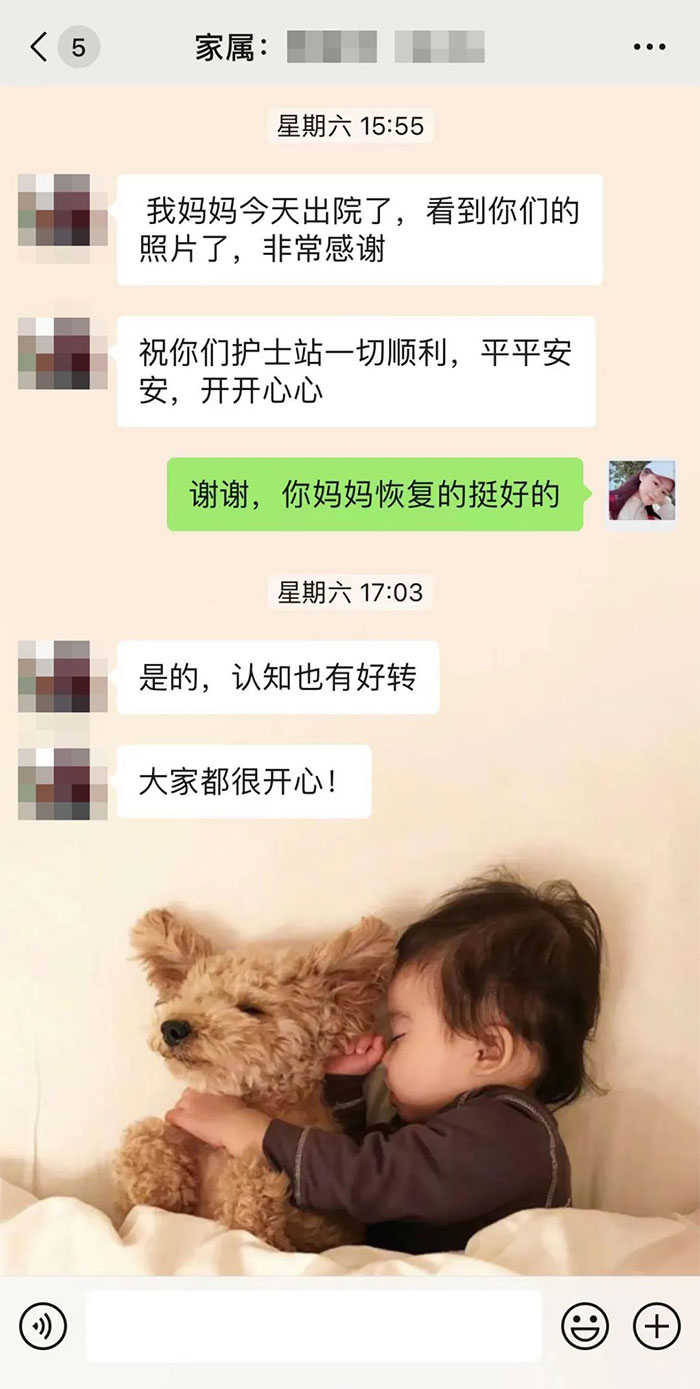Open my avatar beside the green message
This screenshot has height=1389, width=700.
[641, 491]
